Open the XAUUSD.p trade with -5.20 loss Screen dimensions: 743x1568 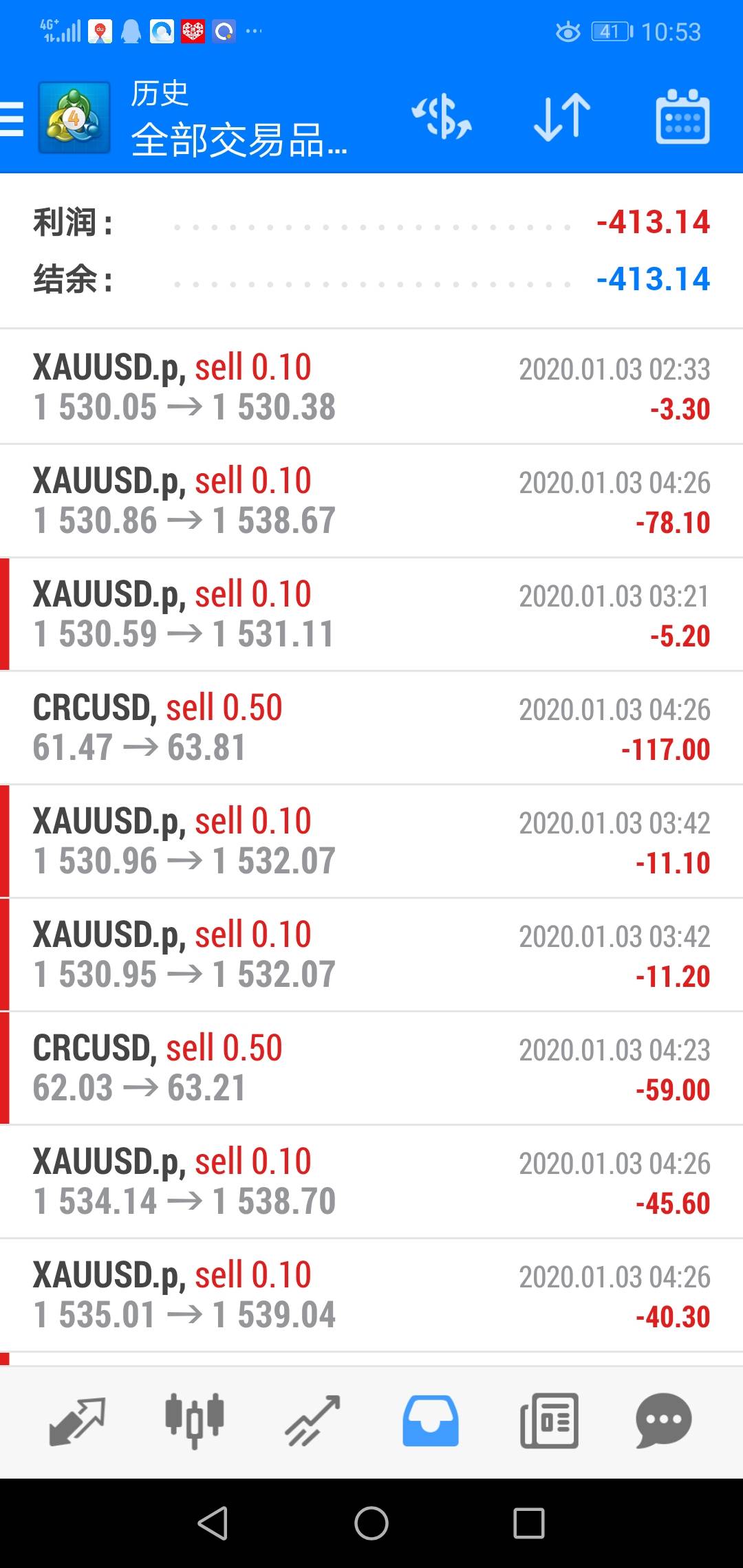pos(371,614)
